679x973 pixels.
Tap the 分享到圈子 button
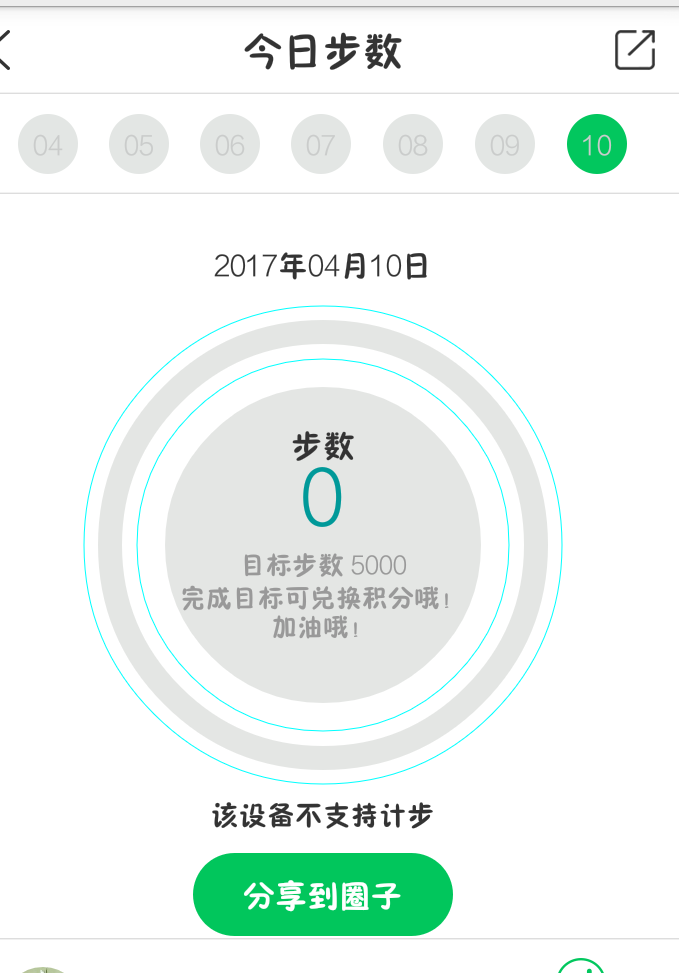(322, 895)
